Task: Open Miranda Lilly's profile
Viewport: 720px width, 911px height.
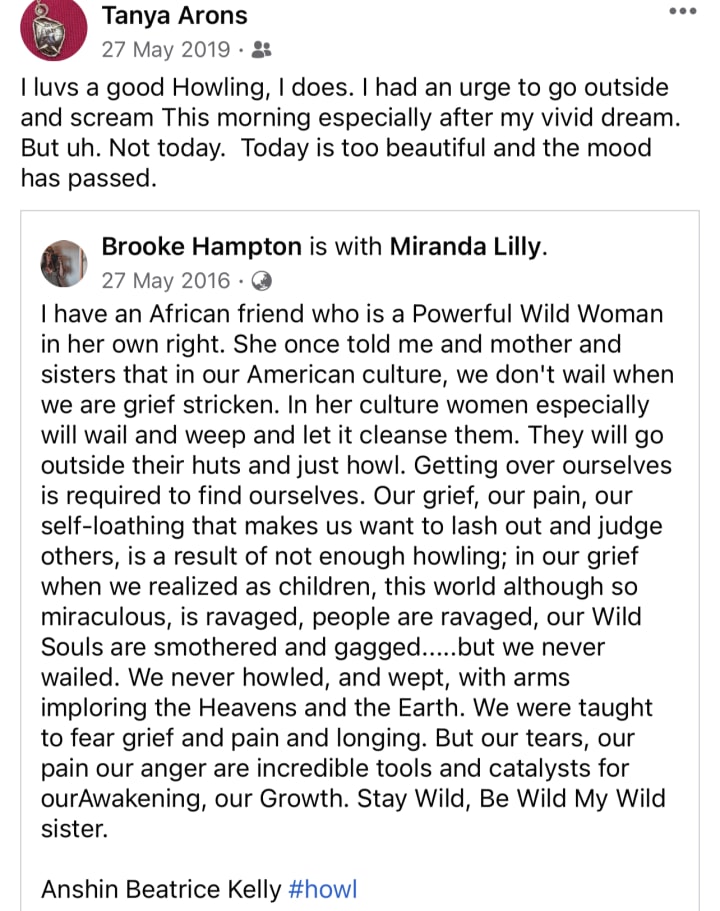Action: point(466,246)
